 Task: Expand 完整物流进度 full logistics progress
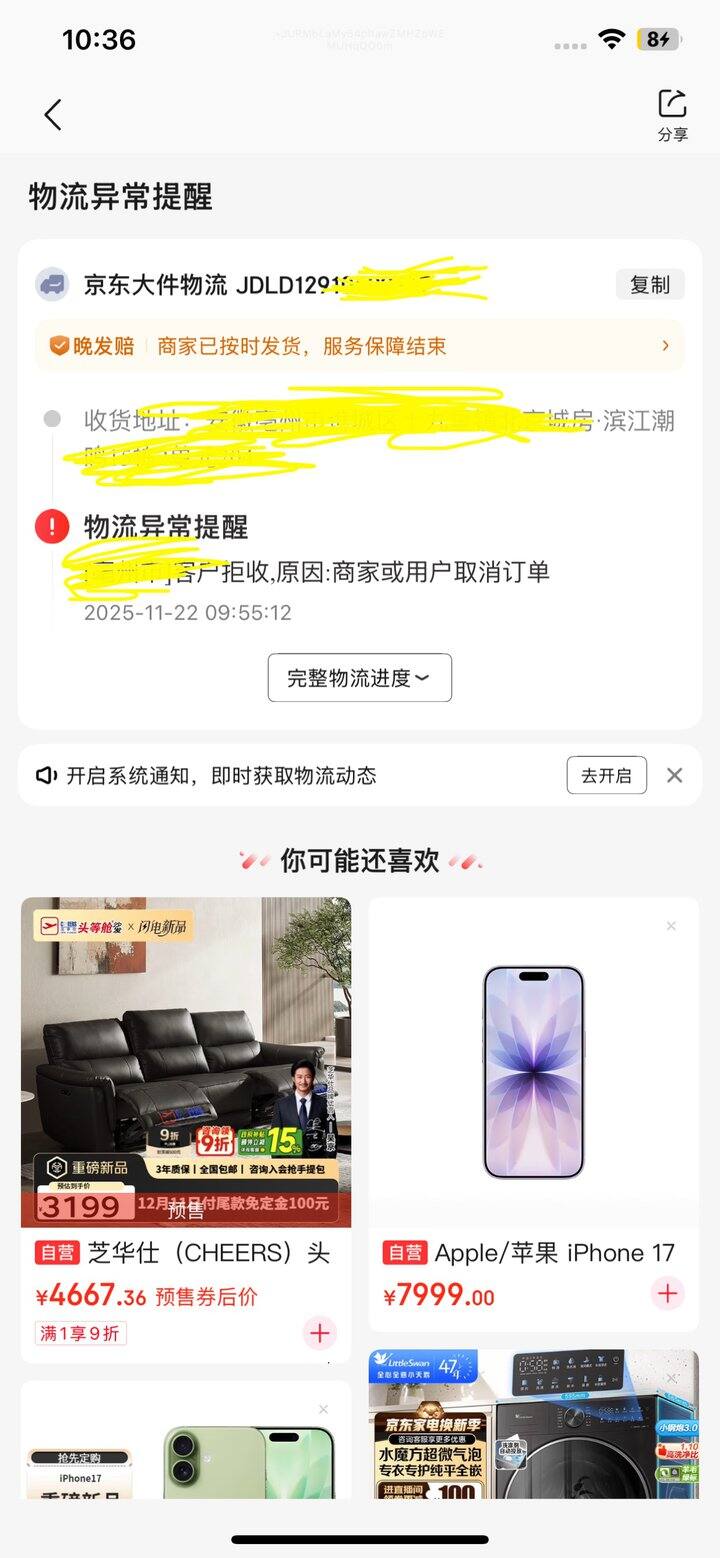coord(358,677)
